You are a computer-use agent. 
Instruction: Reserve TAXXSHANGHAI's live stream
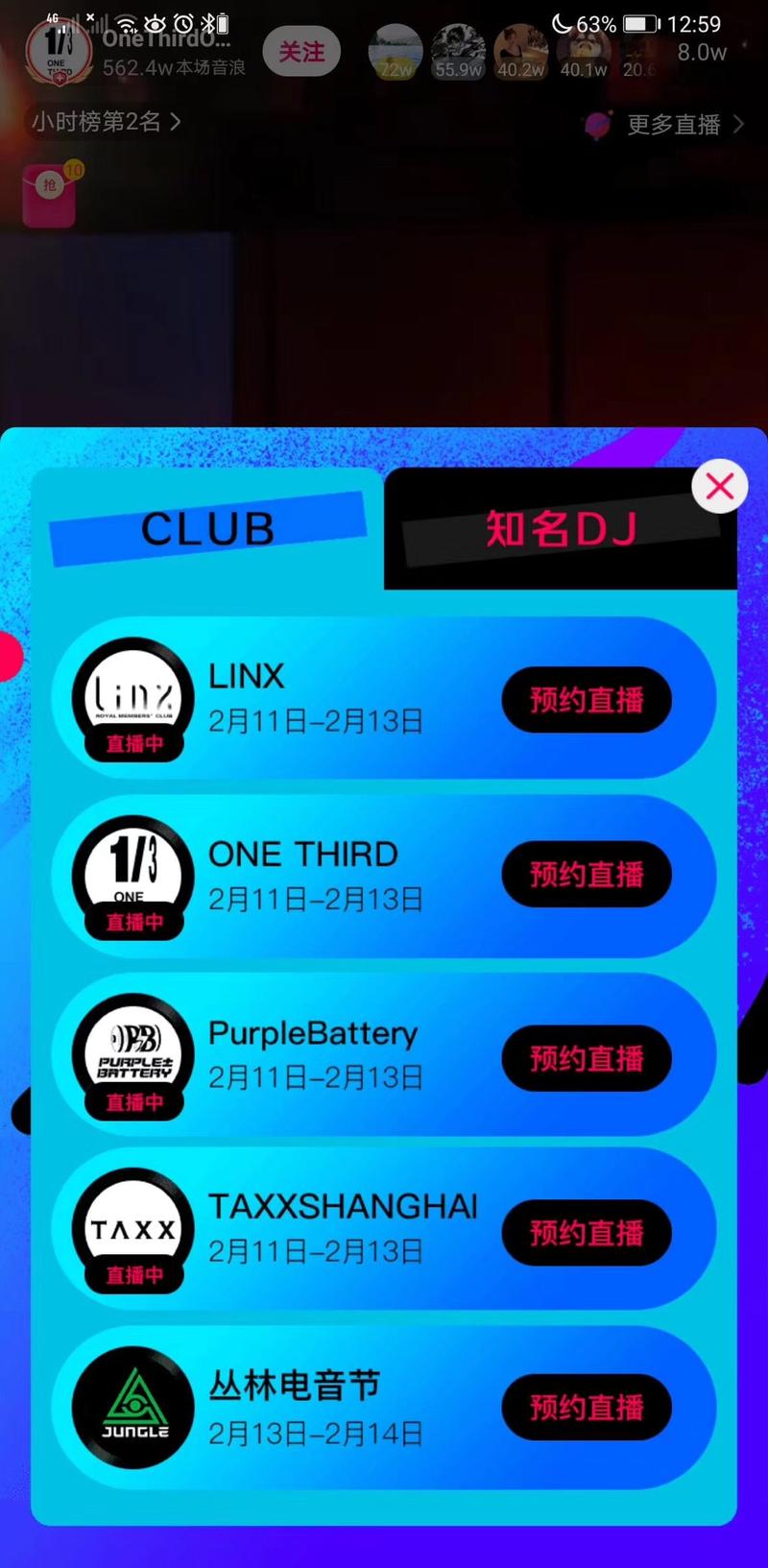pyautogui.click(x=586, y=1233)
